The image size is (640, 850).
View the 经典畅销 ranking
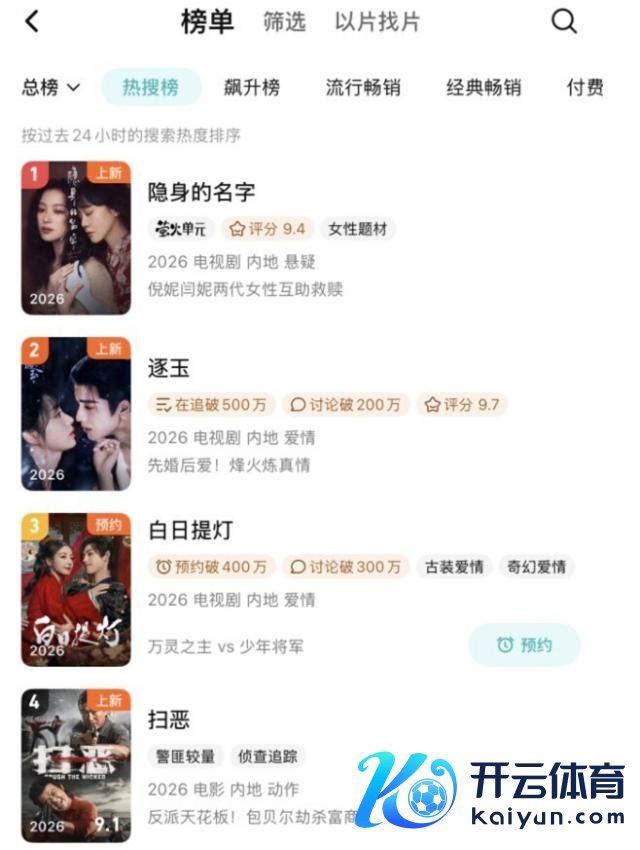483,88
